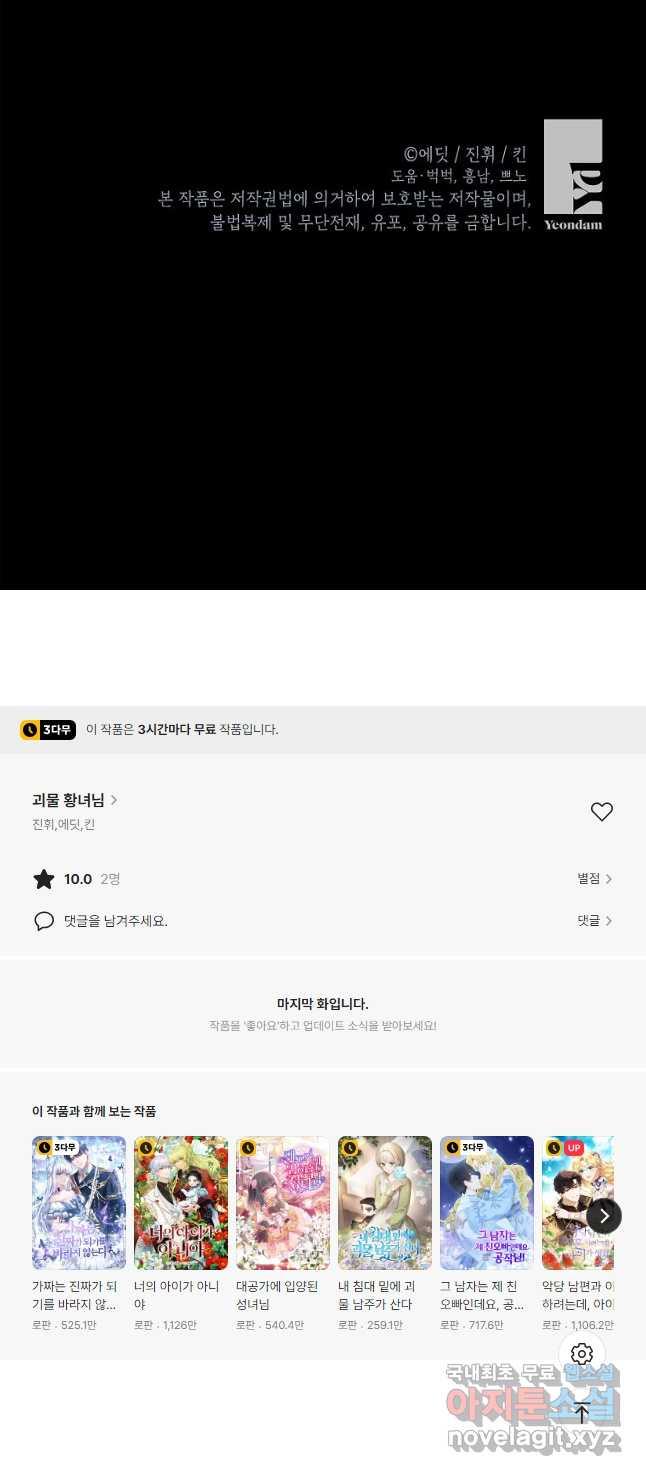This screenshot has height=1476, width=646.
Task: Jump back to top with up arrow
Action: [x=582, y=1413]
